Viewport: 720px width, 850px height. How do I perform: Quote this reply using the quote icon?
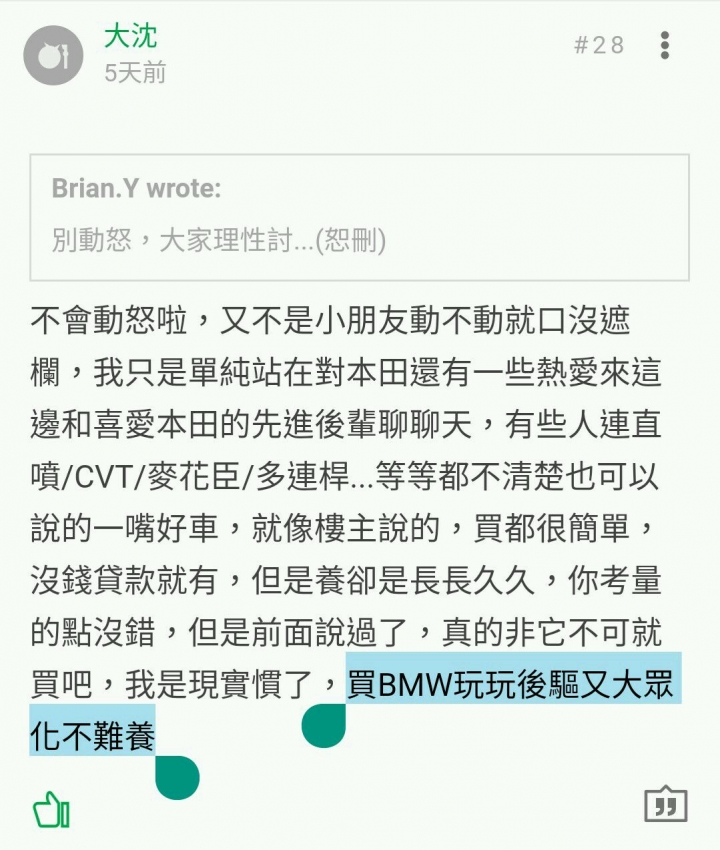pyautogui.click(x=665, y=803)
